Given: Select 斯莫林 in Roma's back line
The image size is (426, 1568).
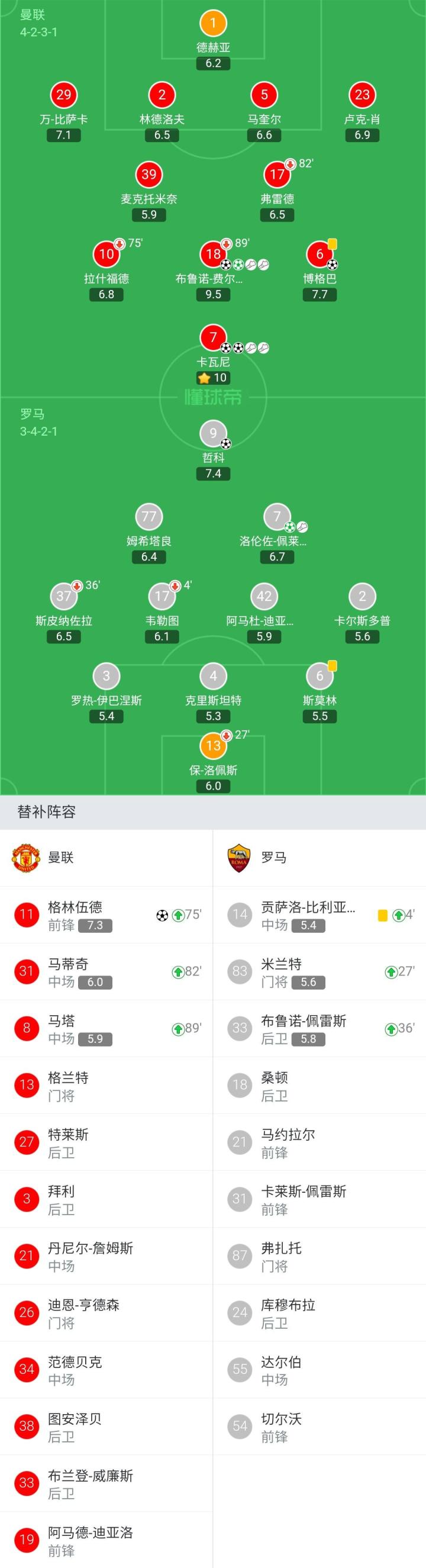Looking at the screenshot, I should tap(319, 676).
